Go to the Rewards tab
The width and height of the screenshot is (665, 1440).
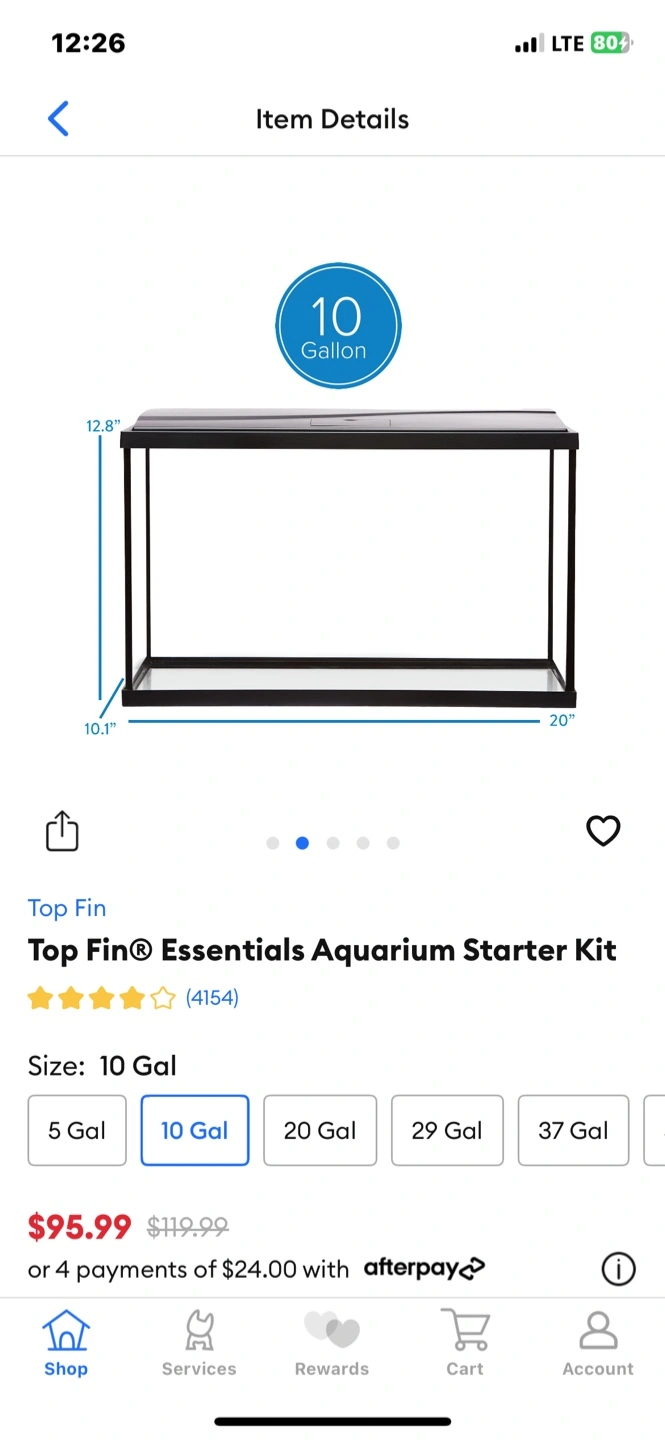pyautogui.click(x=332, y=1343)
